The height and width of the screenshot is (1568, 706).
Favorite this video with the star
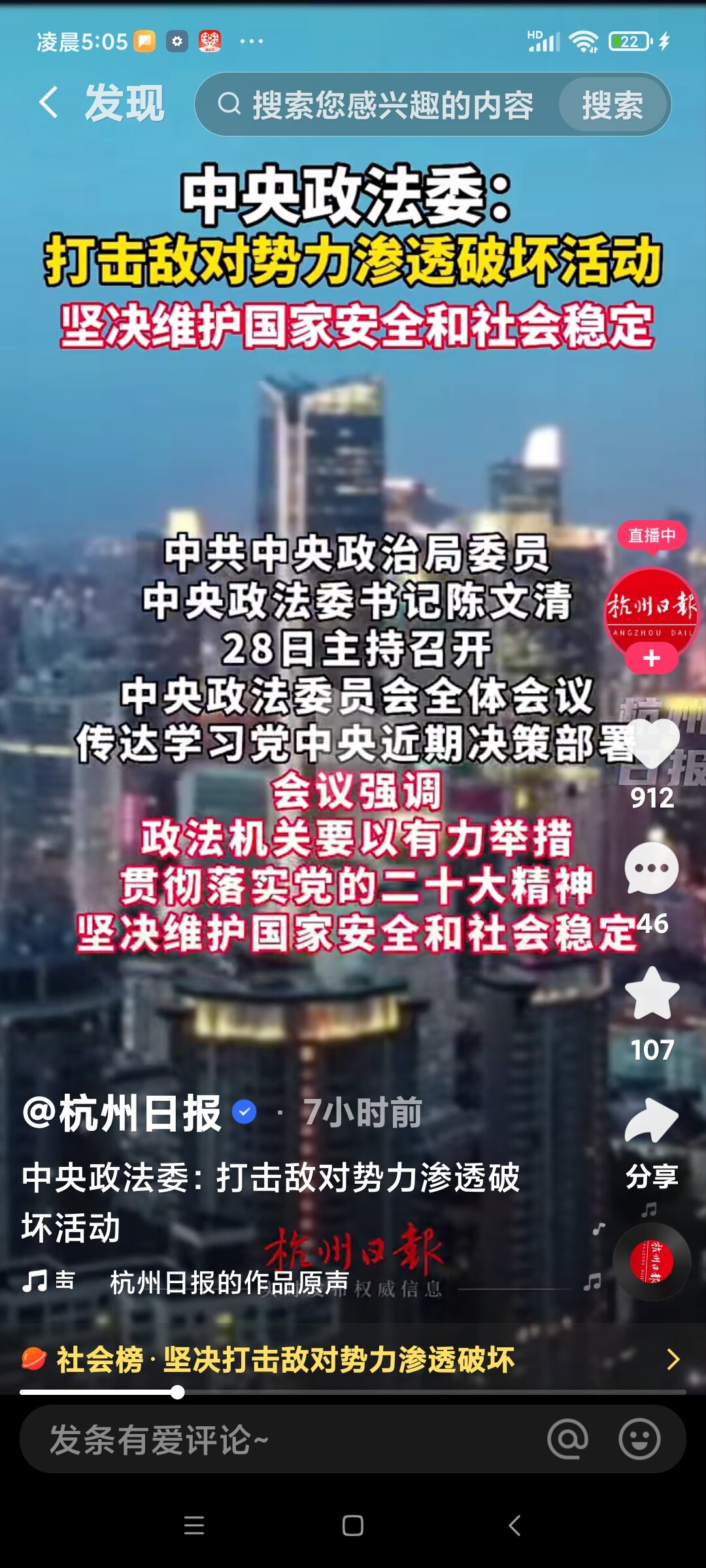[652, 994]
